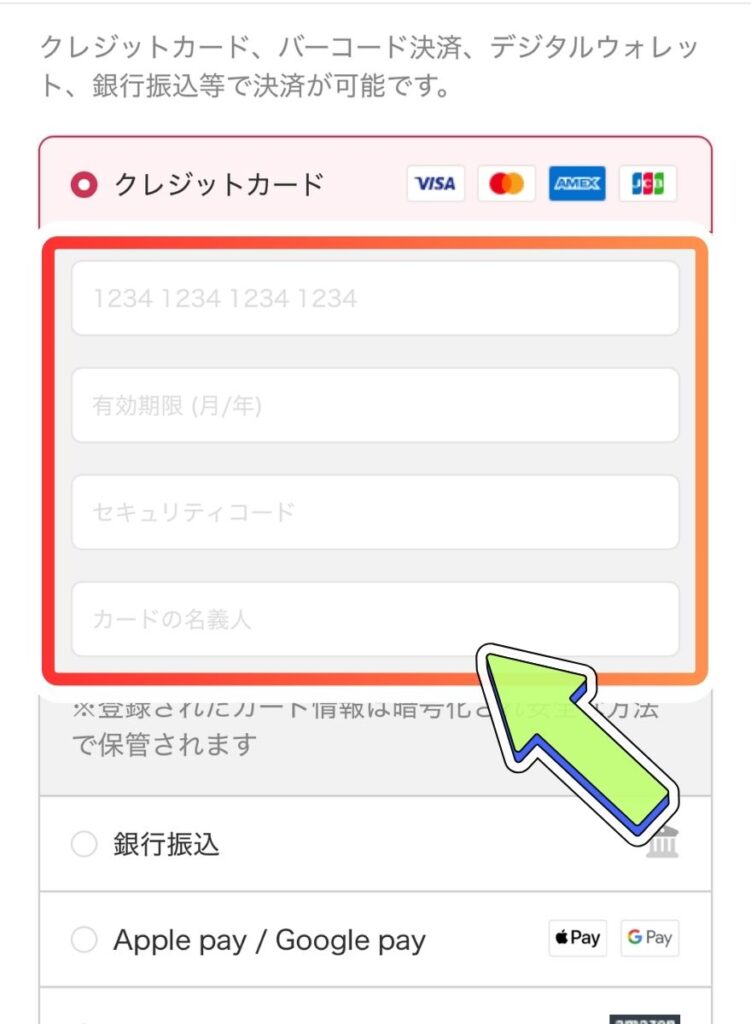Focus the 有効期限 (月/年) field
This screenshot has height=1024, width=751.
[375, 405]
